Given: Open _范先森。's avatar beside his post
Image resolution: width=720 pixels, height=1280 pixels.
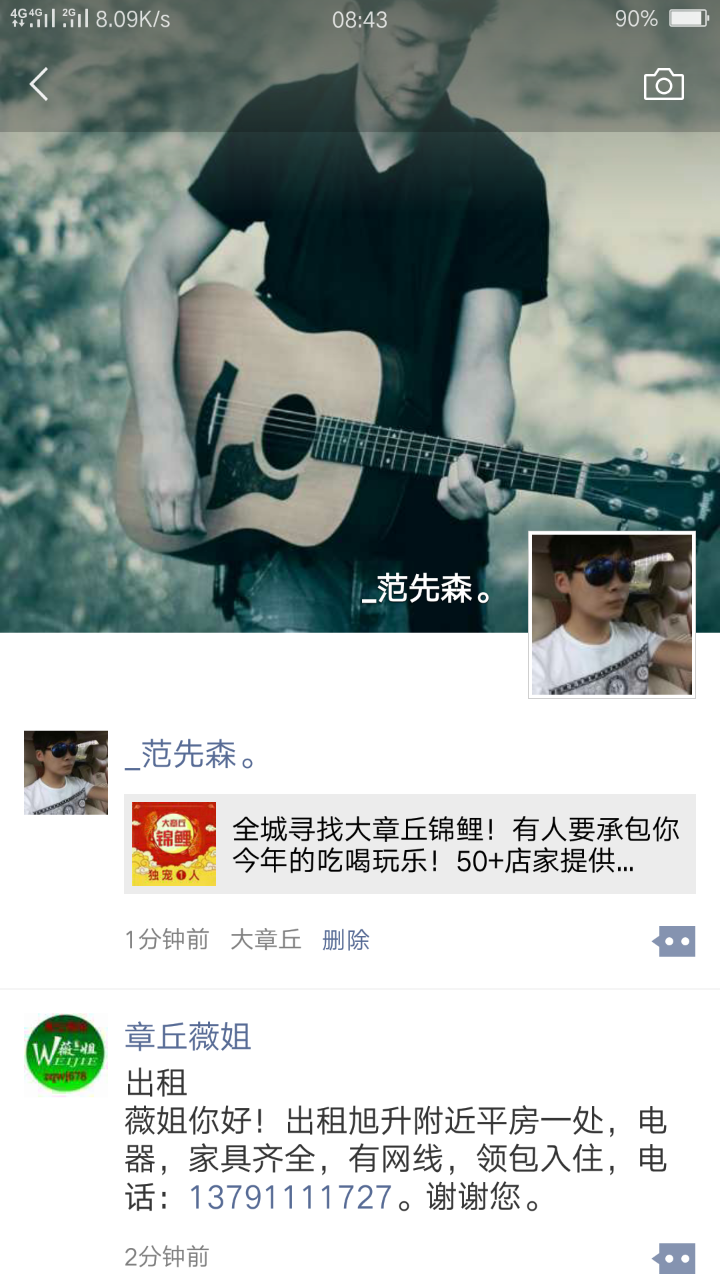Looking at the screenshot, I should pyautogui.click(x=66, y=772).
